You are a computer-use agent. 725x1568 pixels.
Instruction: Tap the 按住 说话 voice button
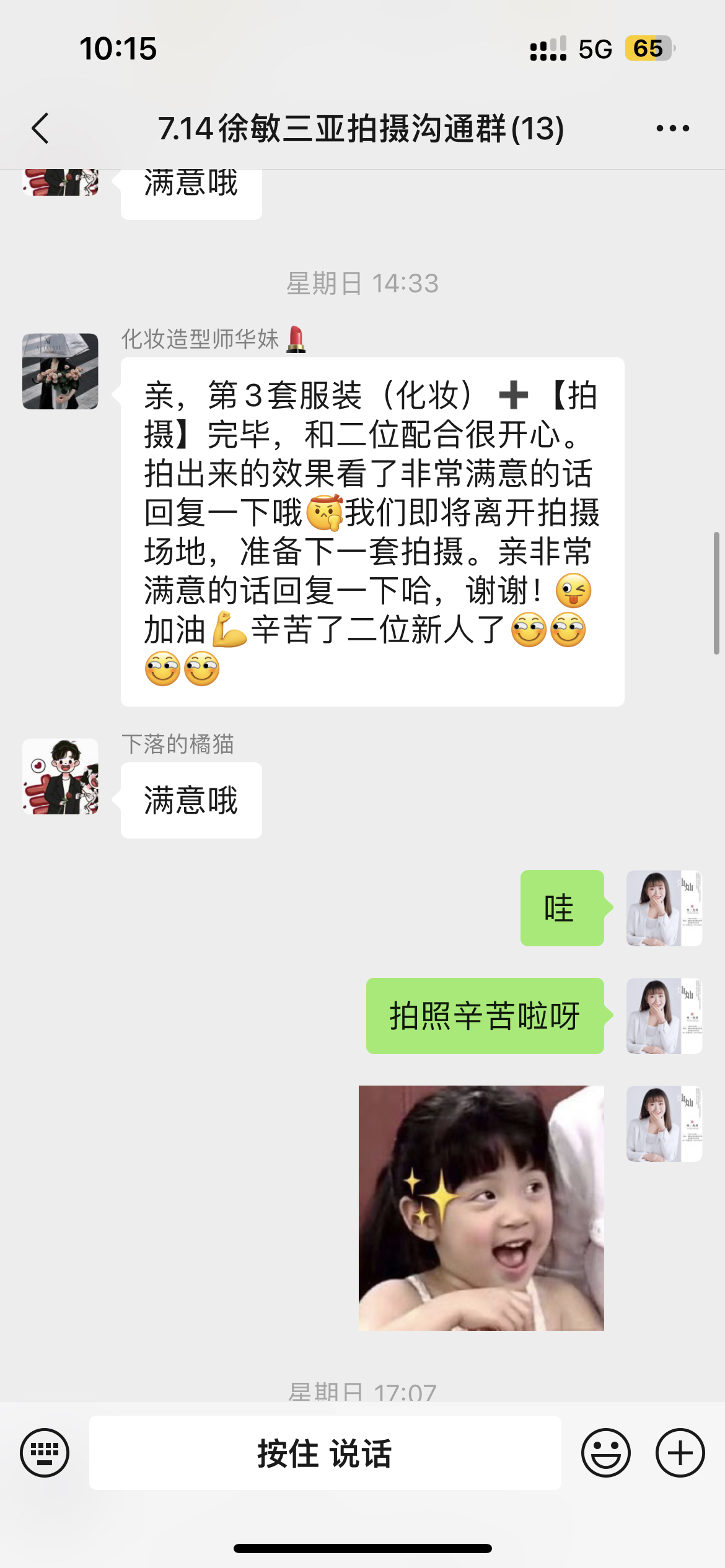pyautogui.click(x=325, y=1453)
